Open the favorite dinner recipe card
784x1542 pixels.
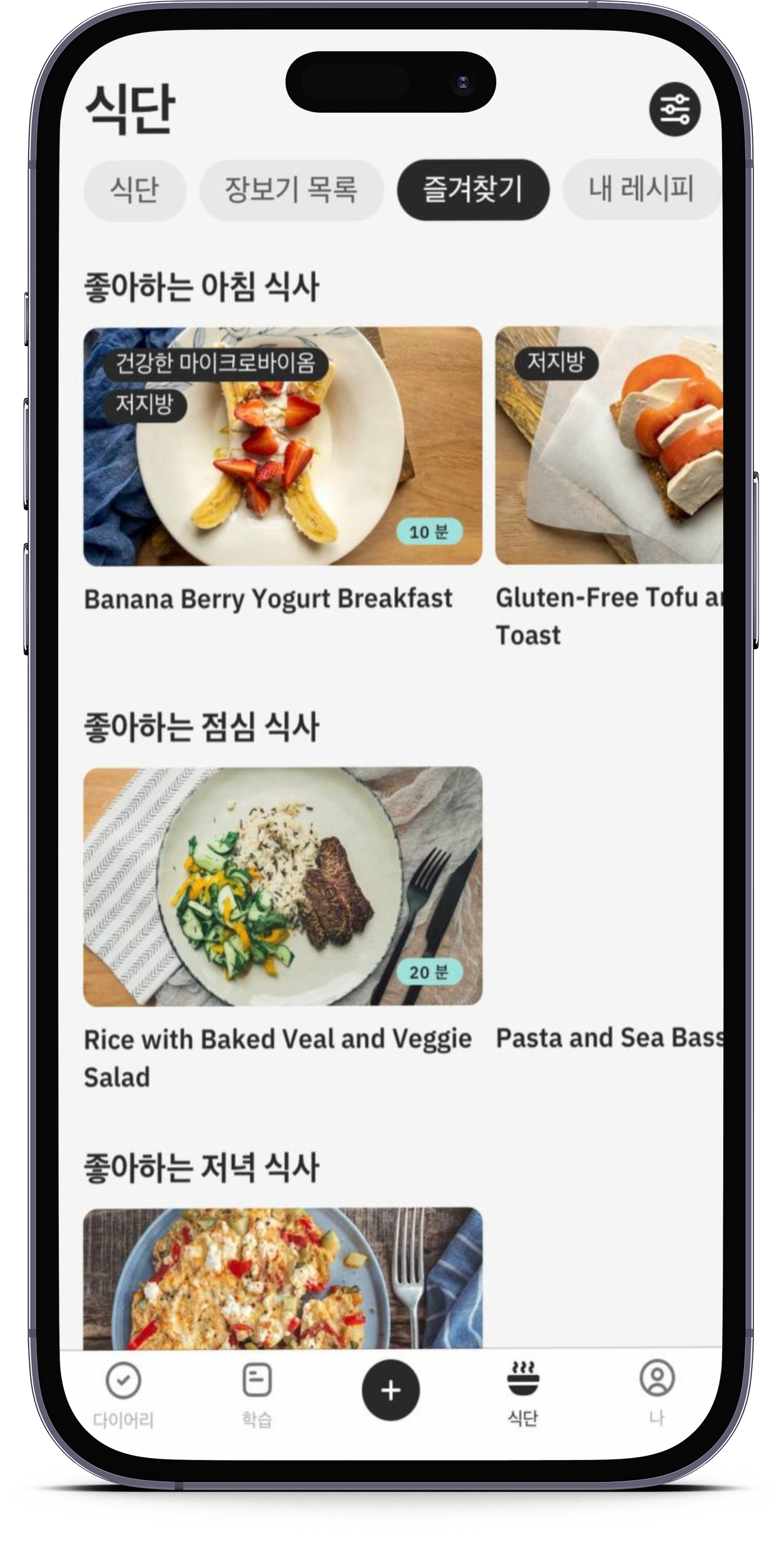click(283, 1277)
